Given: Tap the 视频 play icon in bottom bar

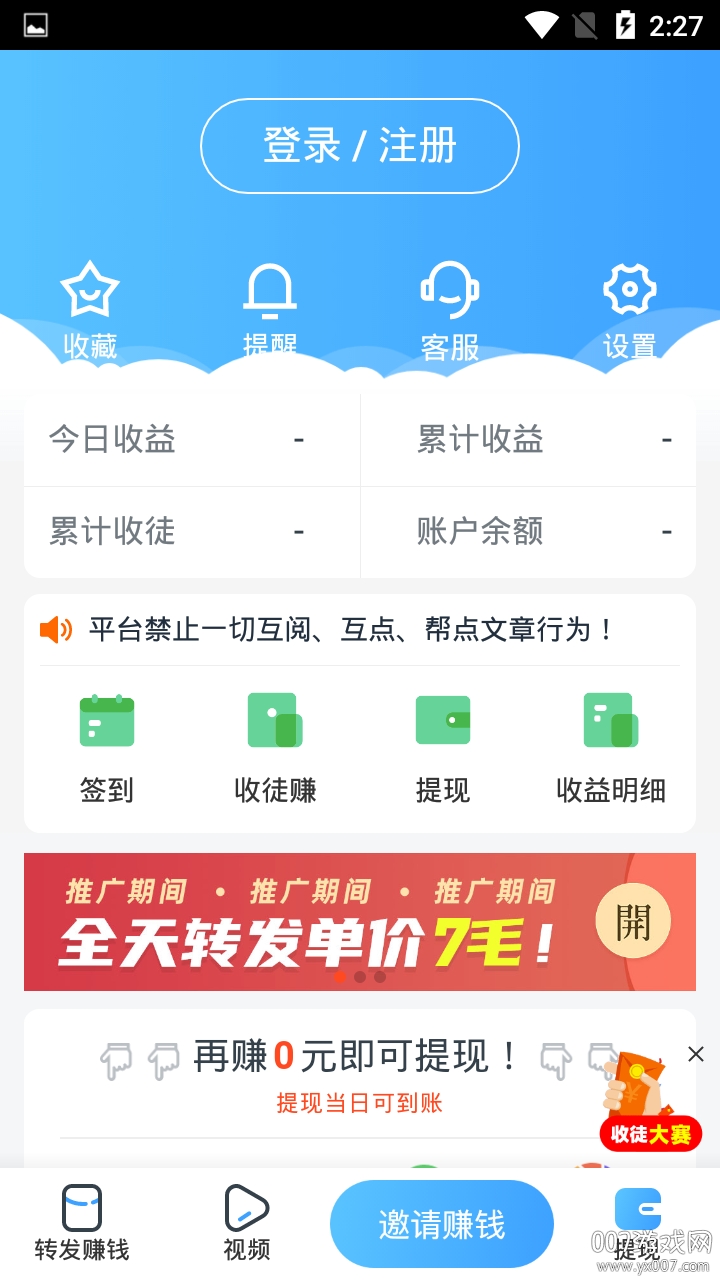Looking at the screenshot, I should [245, 1210].
